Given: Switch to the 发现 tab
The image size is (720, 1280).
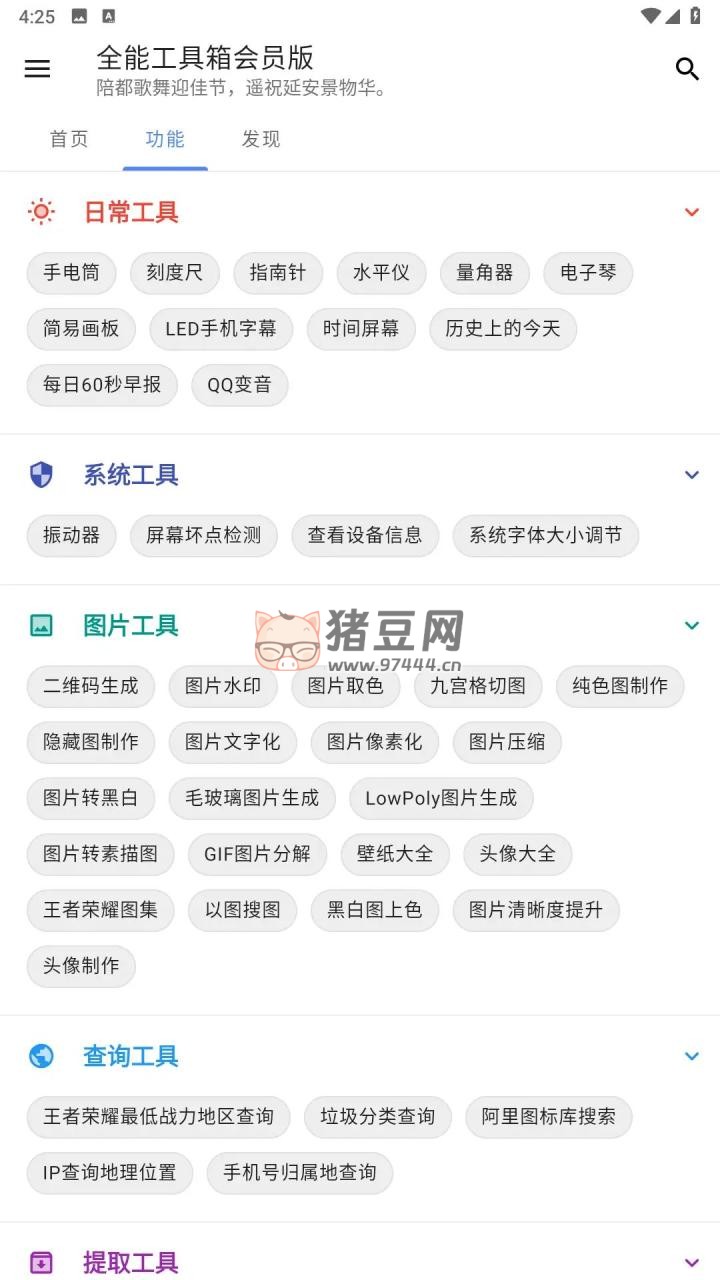Looking at the screenshot, I should [x=261, y=139].
